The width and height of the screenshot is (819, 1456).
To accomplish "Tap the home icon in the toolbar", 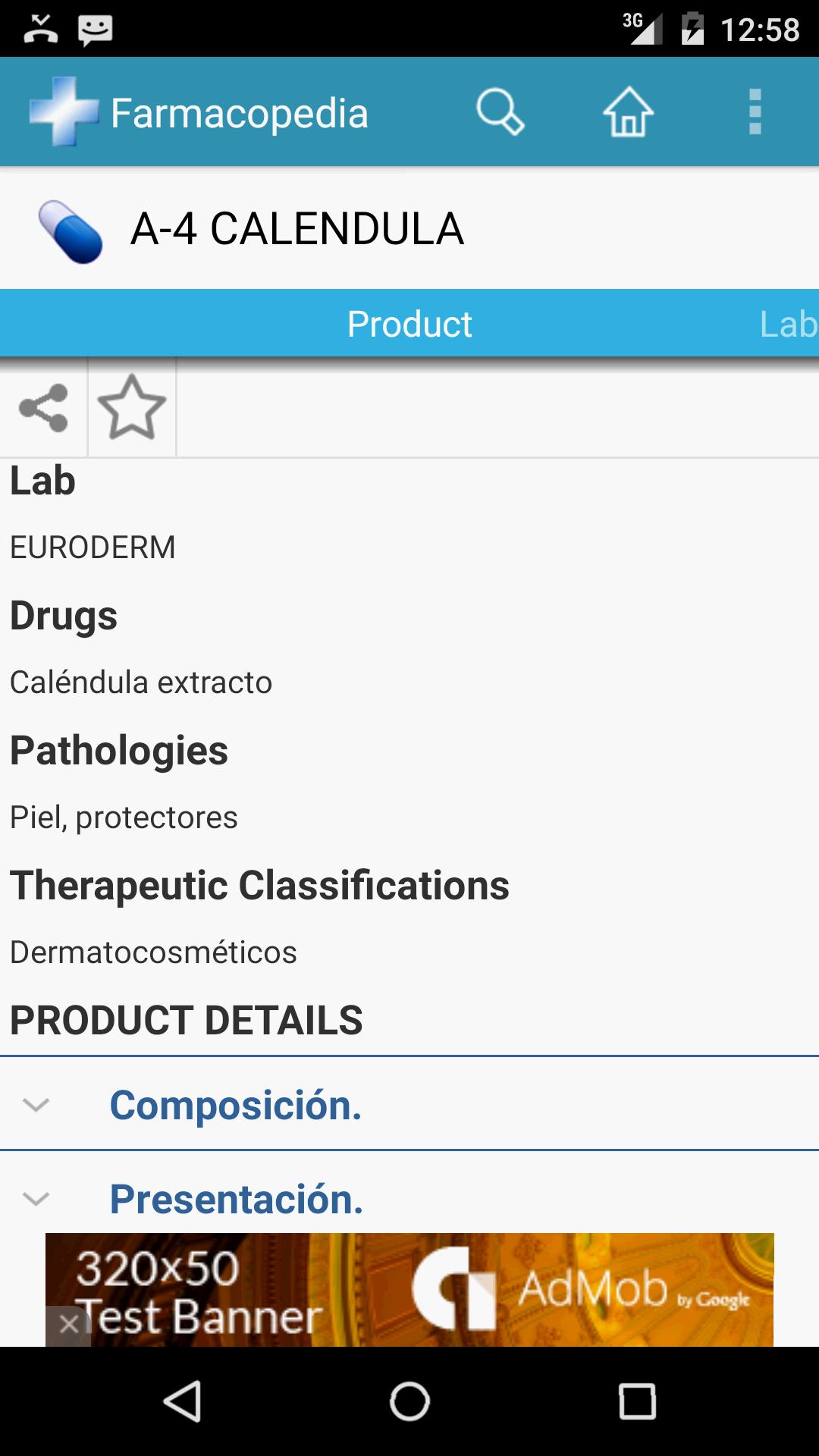I will (628, 112).
